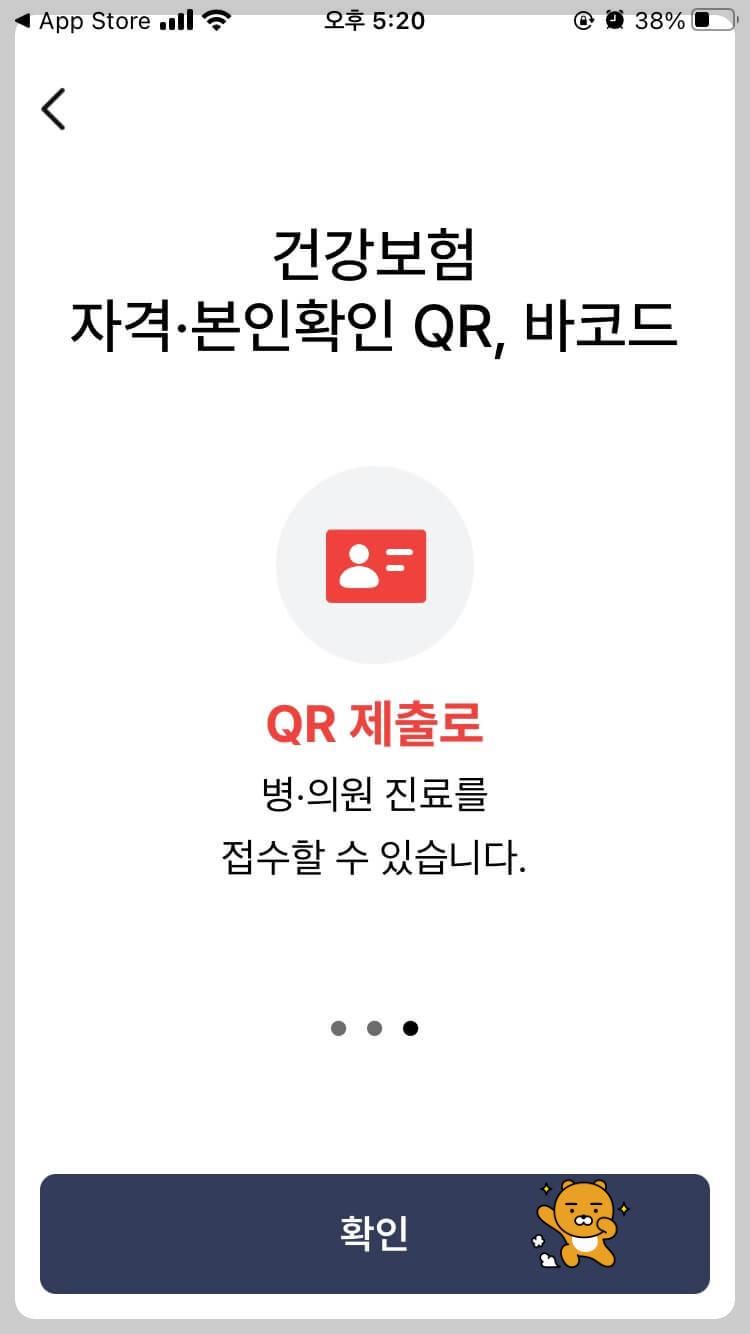Select the third active pagination dot
Viewport: 750px width, 1334px height.
(x=411, y=1028)
